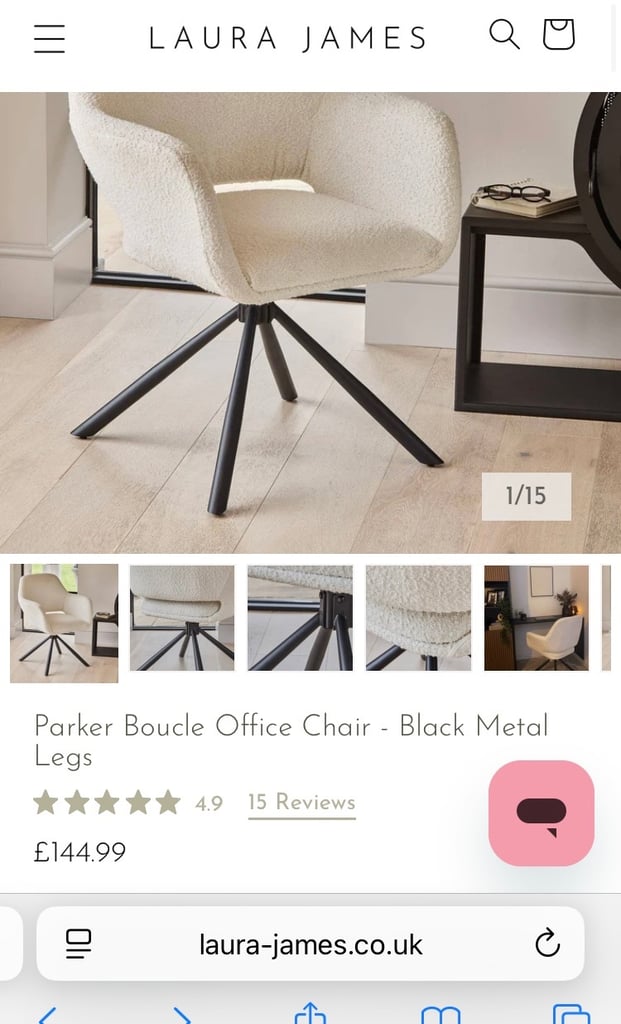The image size is (621, 1024).
Task: Reload the page
Action: click(547, 944)
